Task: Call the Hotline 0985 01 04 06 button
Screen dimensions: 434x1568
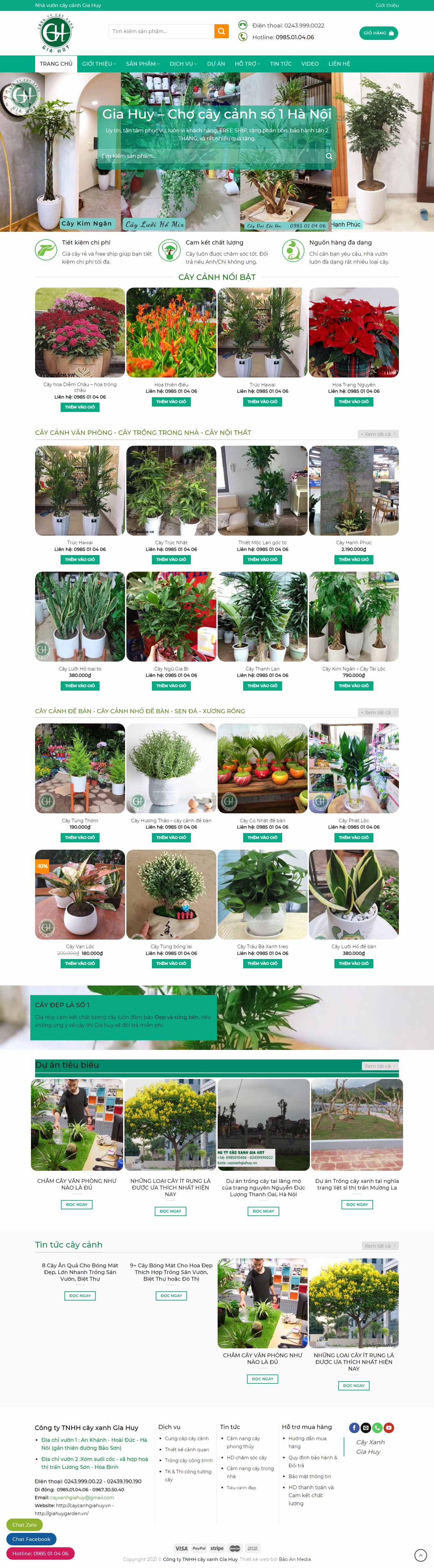Action: pos(40,1553)
